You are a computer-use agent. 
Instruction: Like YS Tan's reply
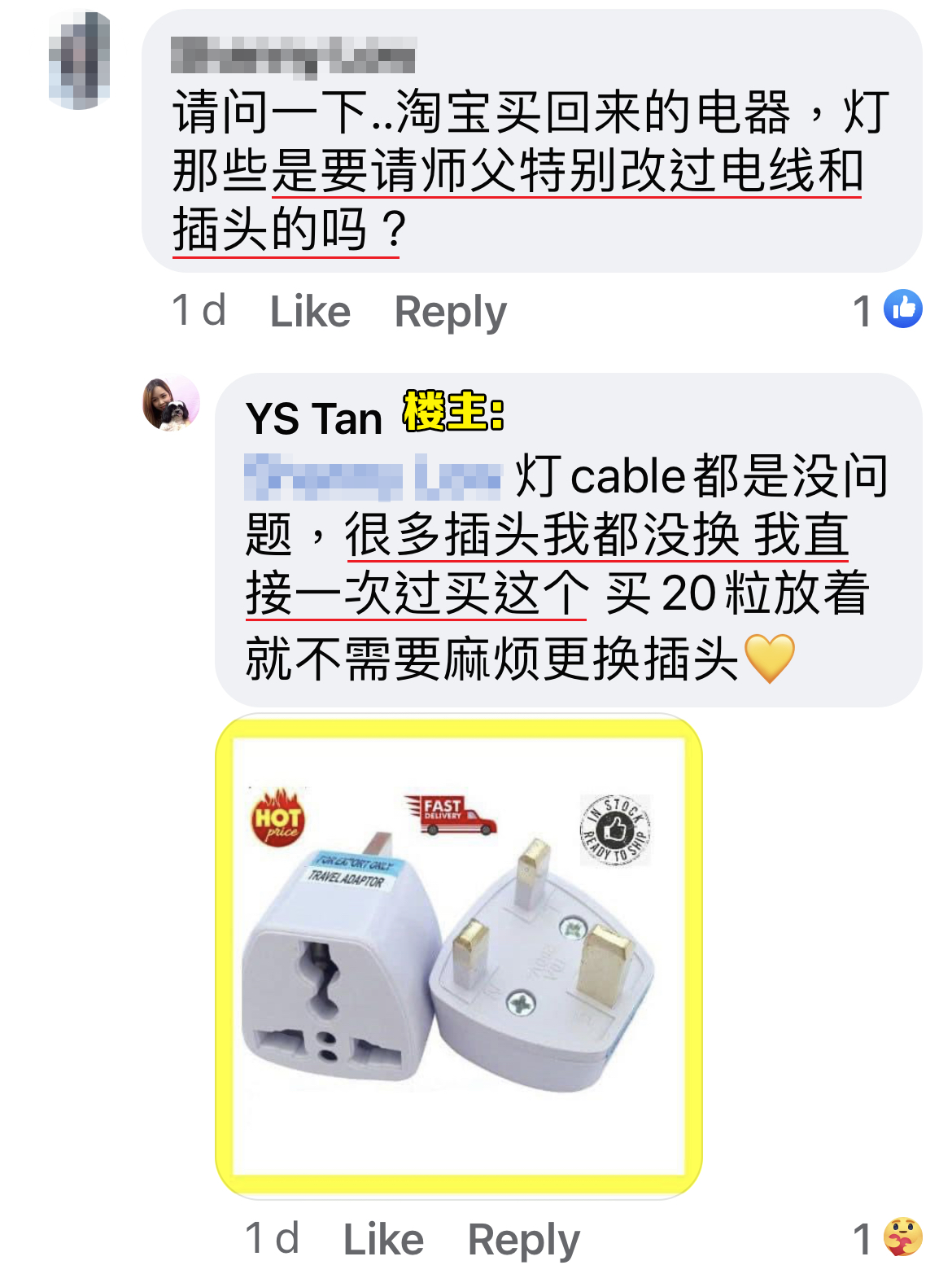pos(383,1240)
